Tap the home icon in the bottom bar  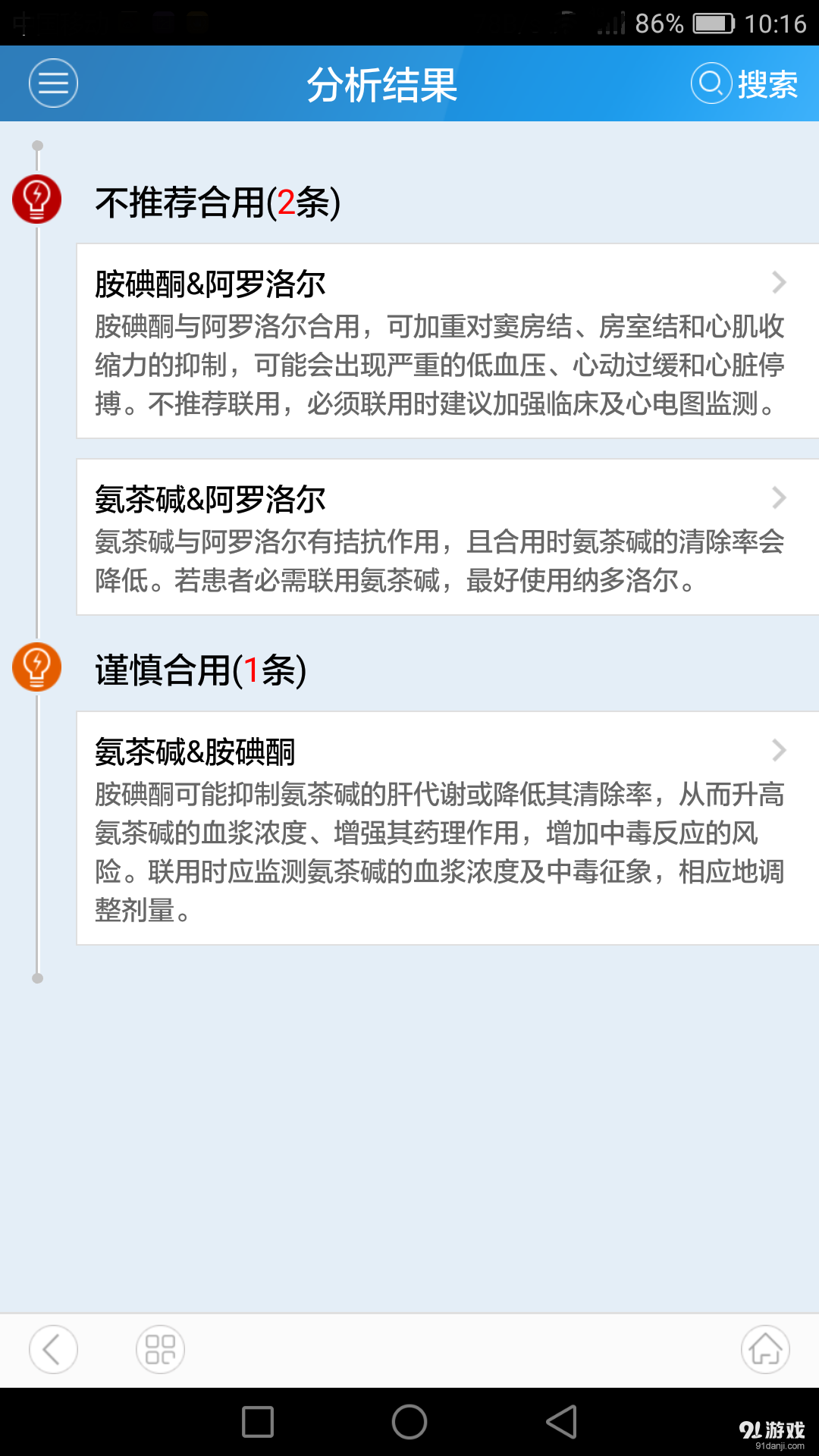pyautogui.click(x=765, y=1351)
